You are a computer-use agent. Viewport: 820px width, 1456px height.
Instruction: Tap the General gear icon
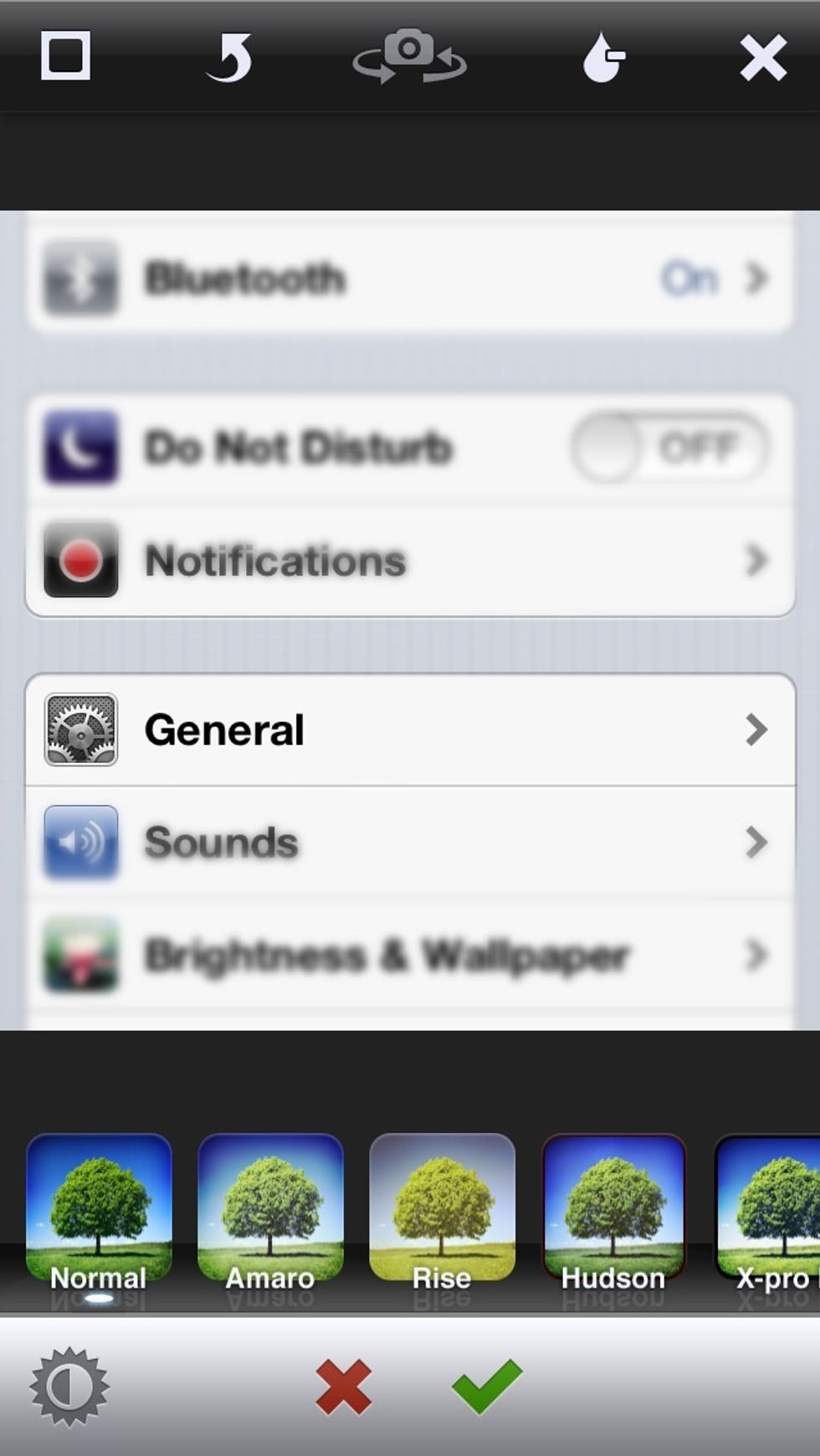click(x=78, y=729)
